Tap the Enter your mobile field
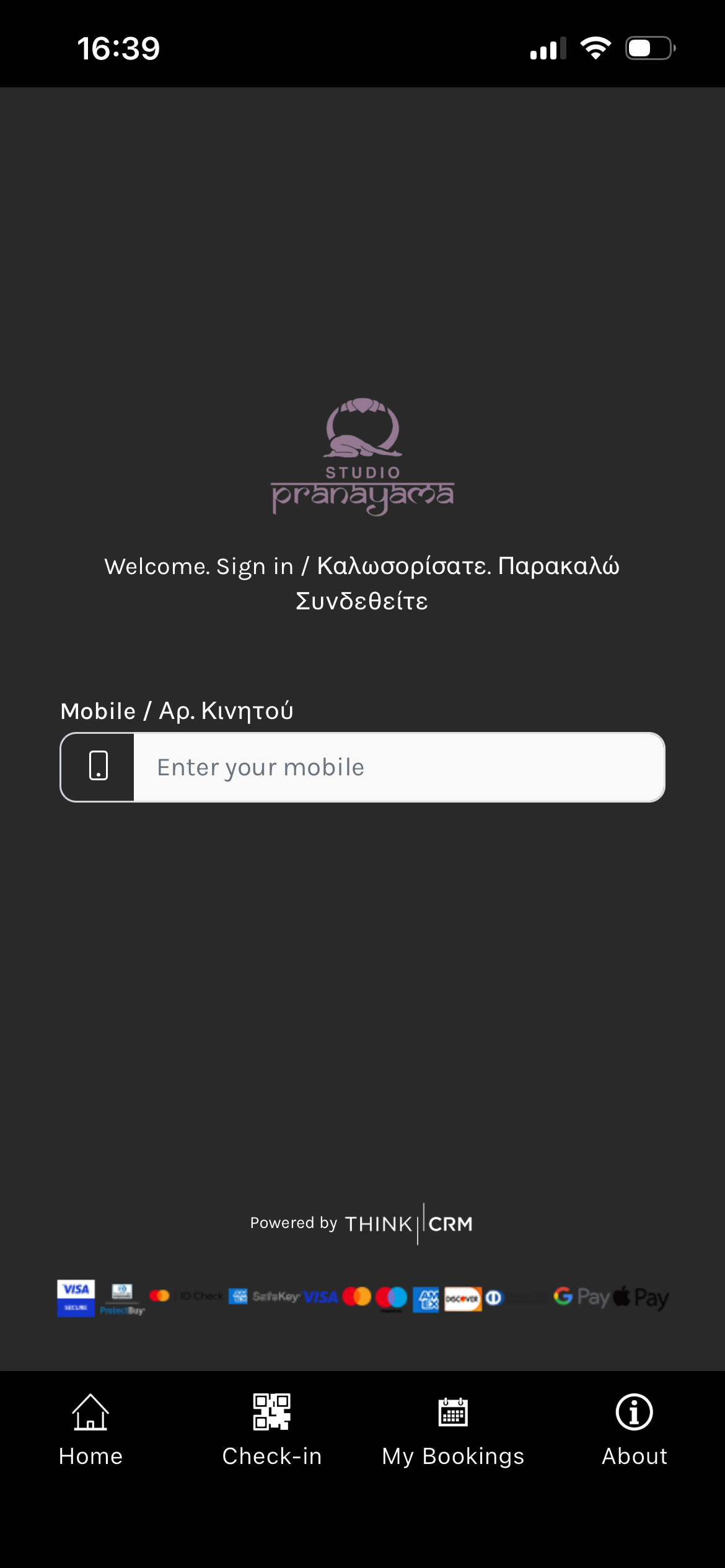The width and height of the screenshot is (725, 1568). 398,767
